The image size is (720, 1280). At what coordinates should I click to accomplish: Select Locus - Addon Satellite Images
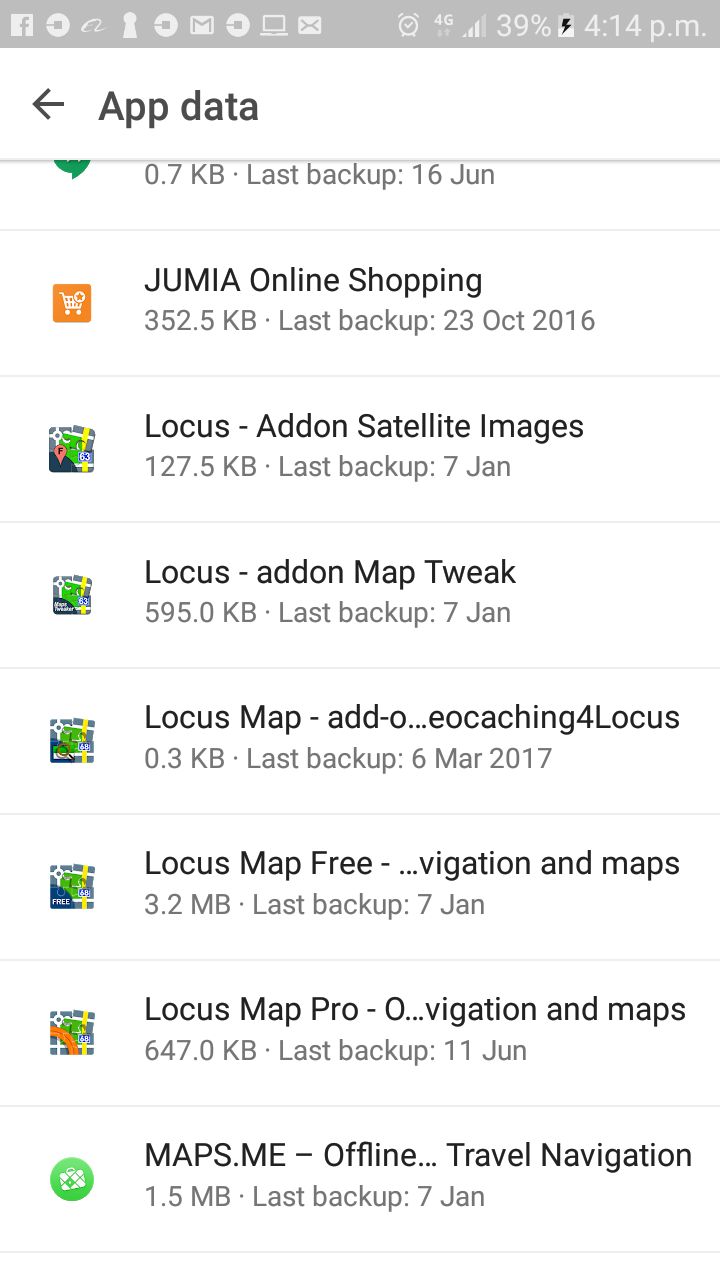[x=360, y=447]
